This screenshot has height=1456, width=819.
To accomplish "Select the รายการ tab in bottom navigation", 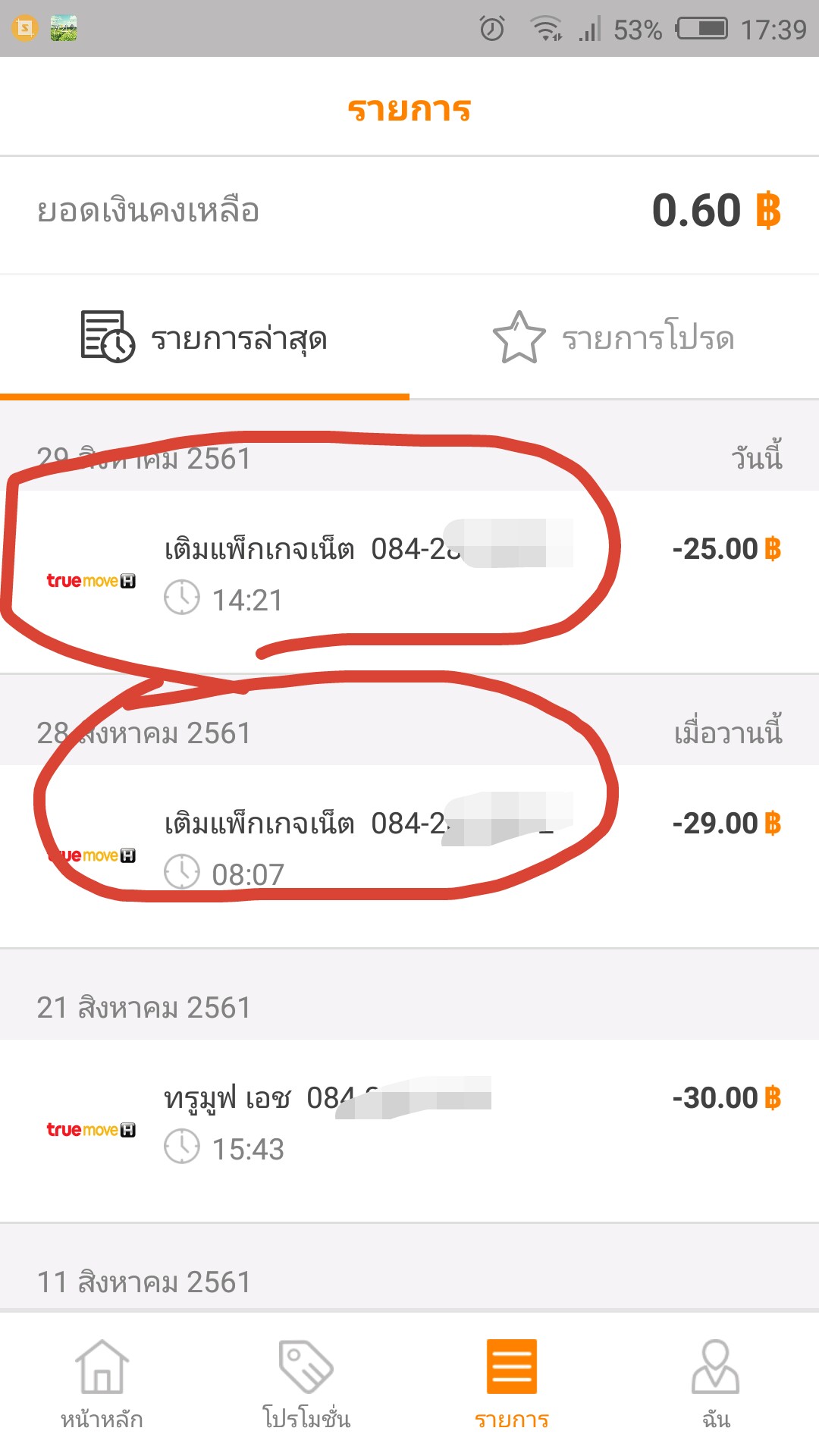I will point(512,1385).
